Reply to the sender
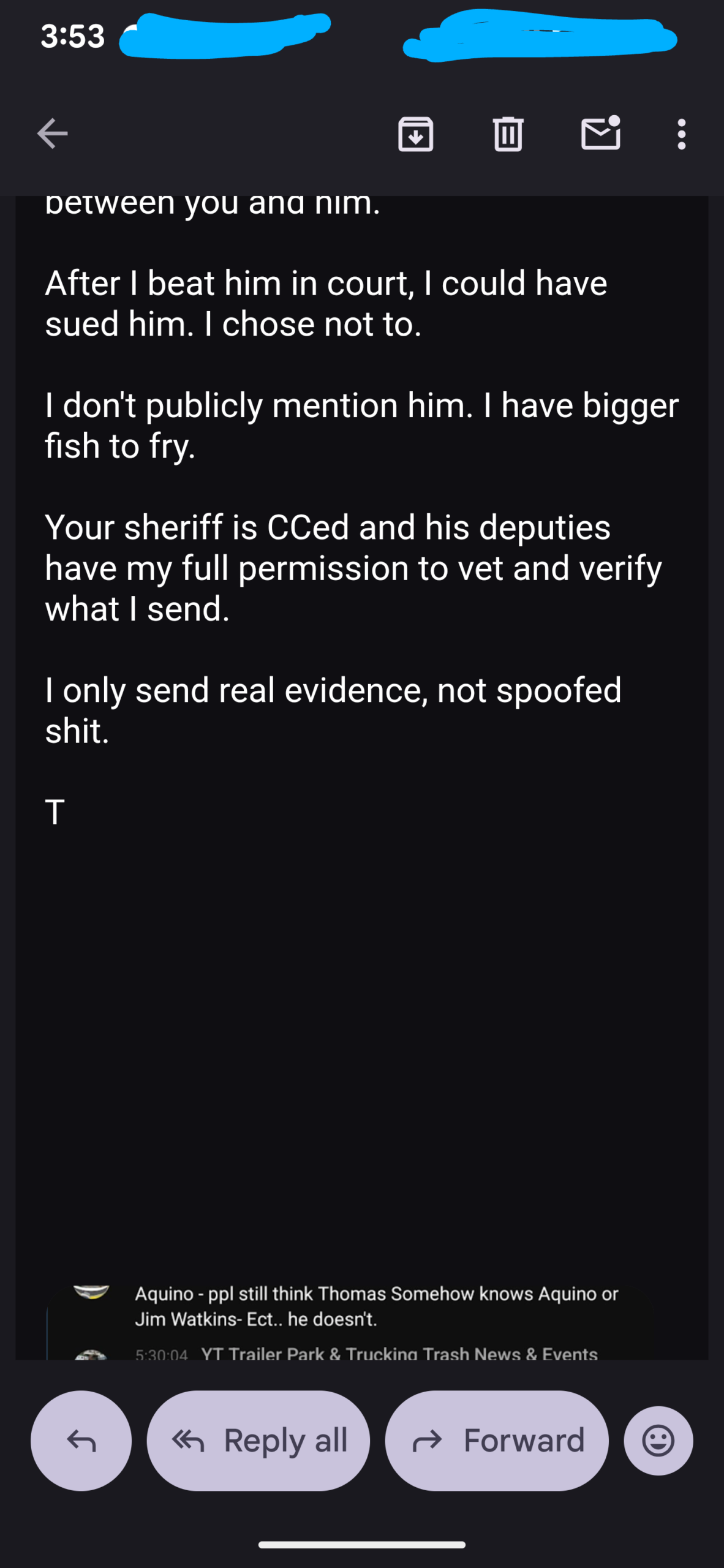The width and height of the screenshot is (724, 1568). pyautogui.click(x=81, y=1441)
